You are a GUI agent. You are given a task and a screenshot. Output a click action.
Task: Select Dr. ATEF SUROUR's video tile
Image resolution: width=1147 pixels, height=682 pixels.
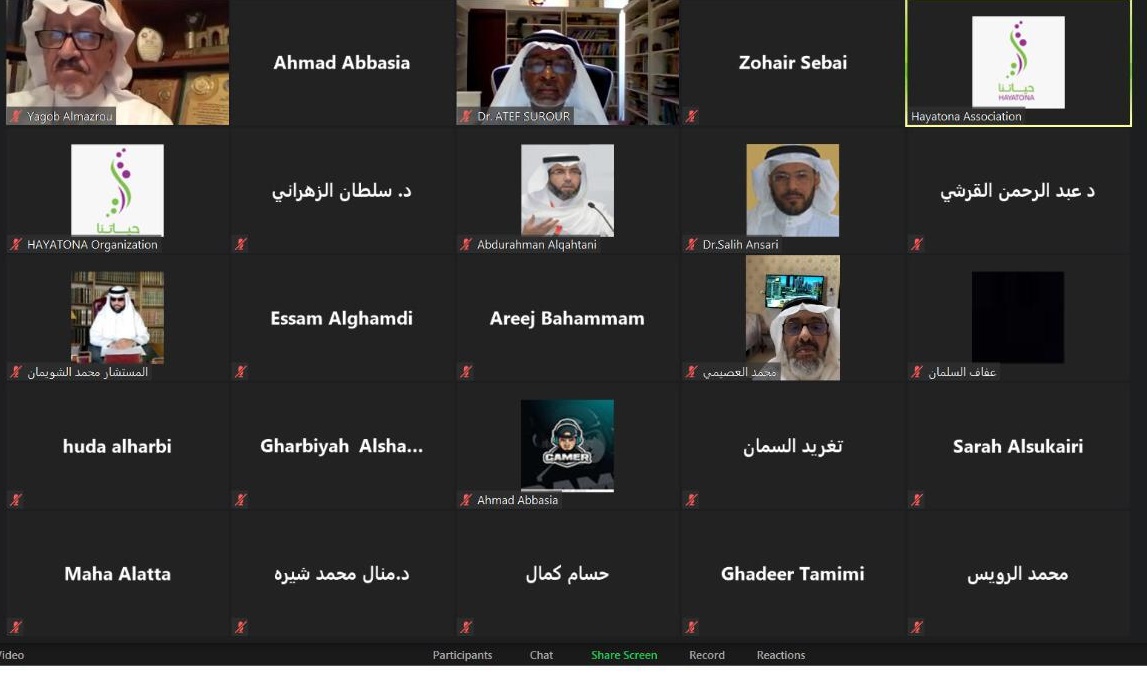[567, 62]
